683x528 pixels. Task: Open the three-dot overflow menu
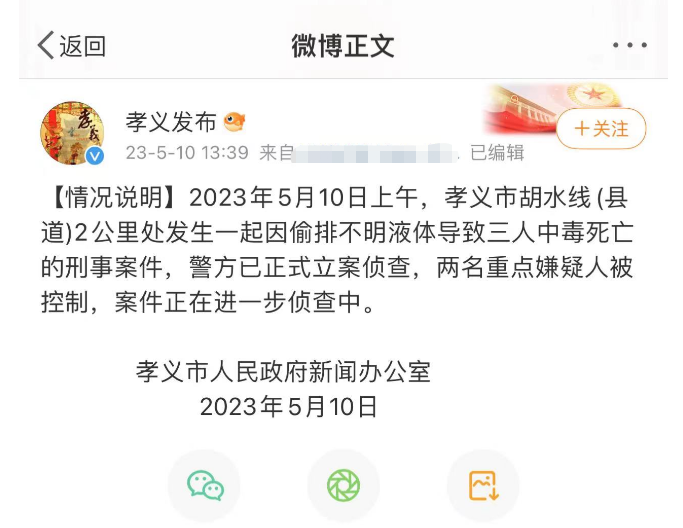point(630,45)
